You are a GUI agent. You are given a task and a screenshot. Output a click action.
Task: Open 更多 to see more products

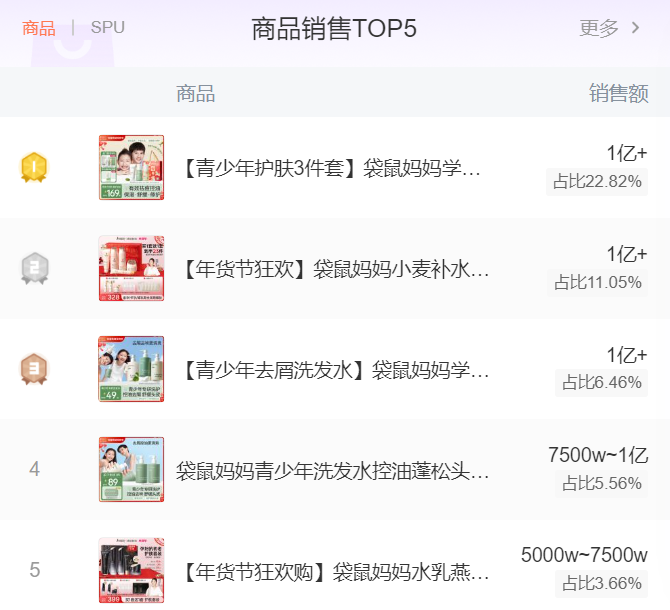click(609, 28)
